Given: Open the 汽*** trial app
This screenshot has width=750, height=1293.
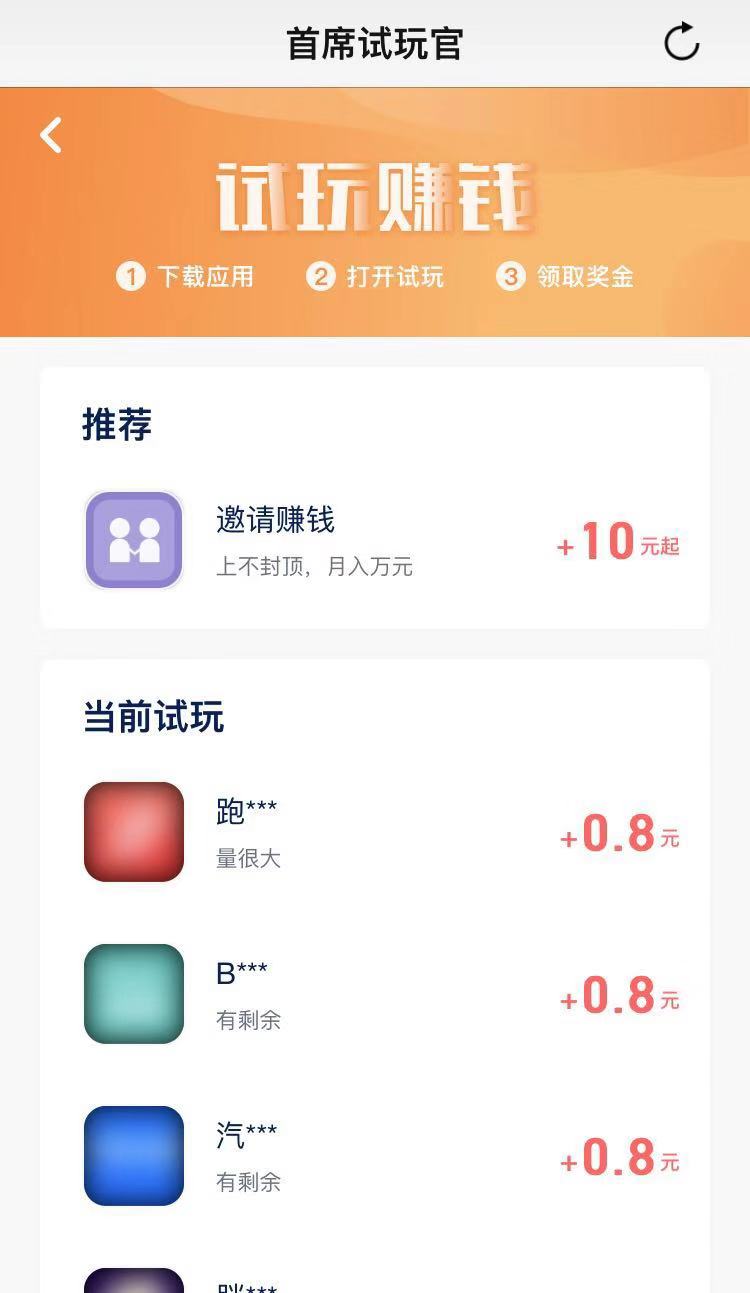Looking at the screenshot, I should (x=375, y=1156).
